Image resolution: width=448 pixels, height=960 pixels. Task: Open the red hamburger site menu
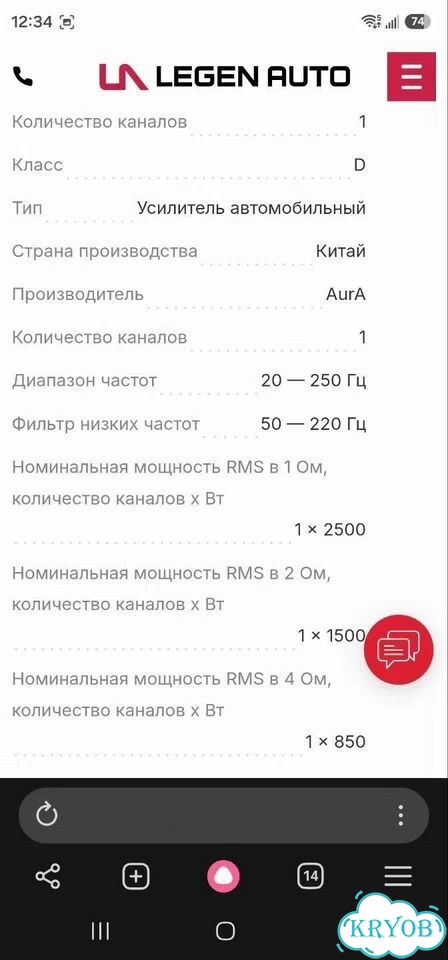click(x=411, y=77)
